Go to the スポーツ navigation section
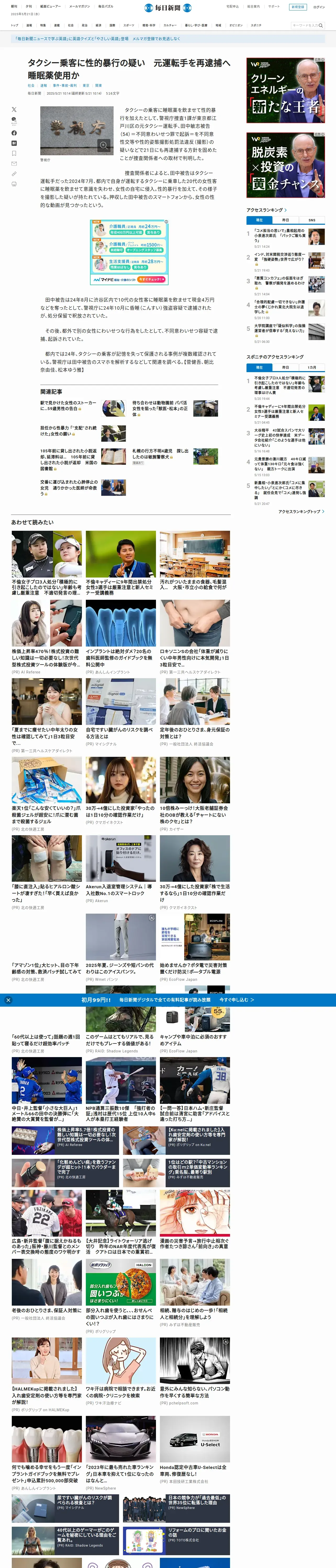336x1568 pixels. (x=129, y=26)
